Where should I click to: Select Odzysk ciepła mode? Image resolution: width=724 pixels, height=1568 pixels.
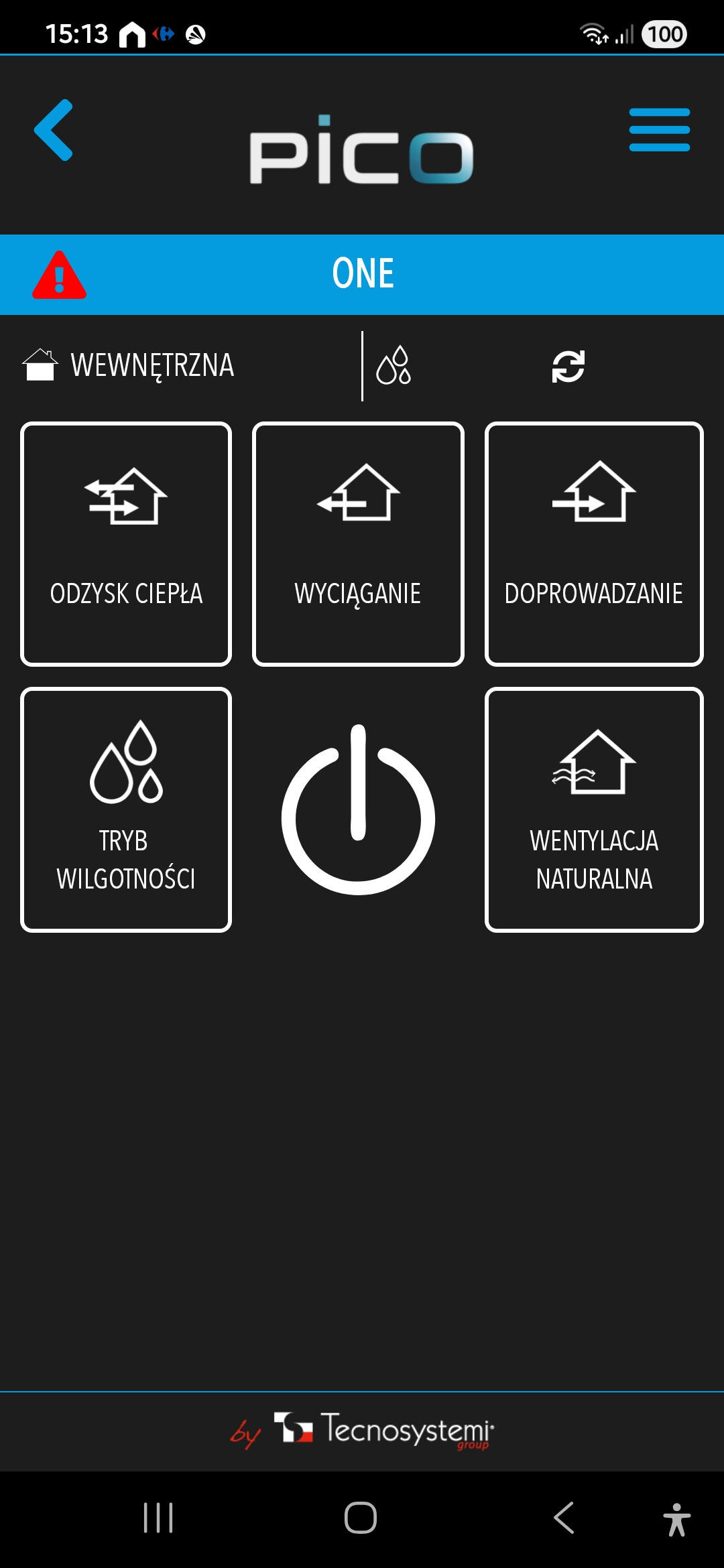click(x=126, y=544)
